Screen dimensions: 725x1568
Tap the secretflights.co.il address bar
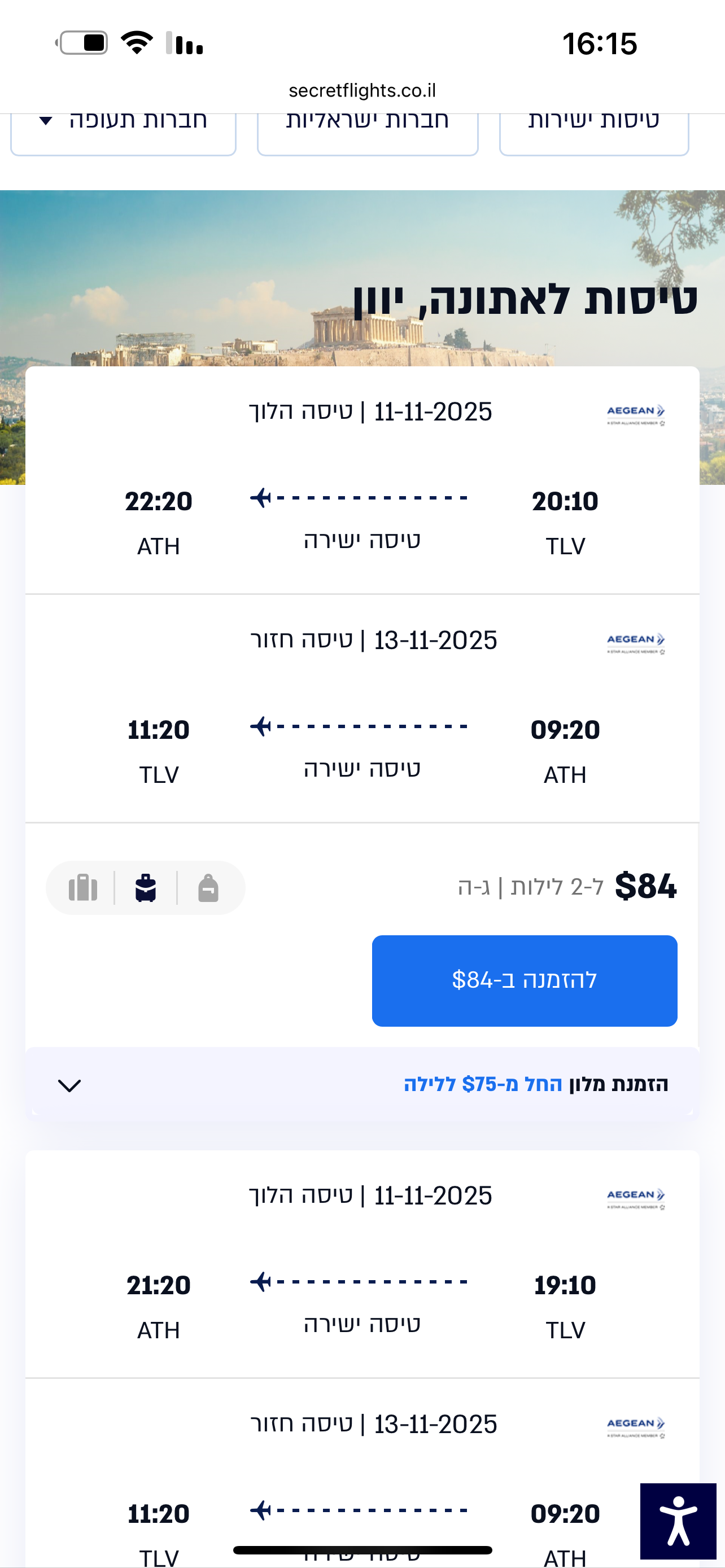coord(362,90)
